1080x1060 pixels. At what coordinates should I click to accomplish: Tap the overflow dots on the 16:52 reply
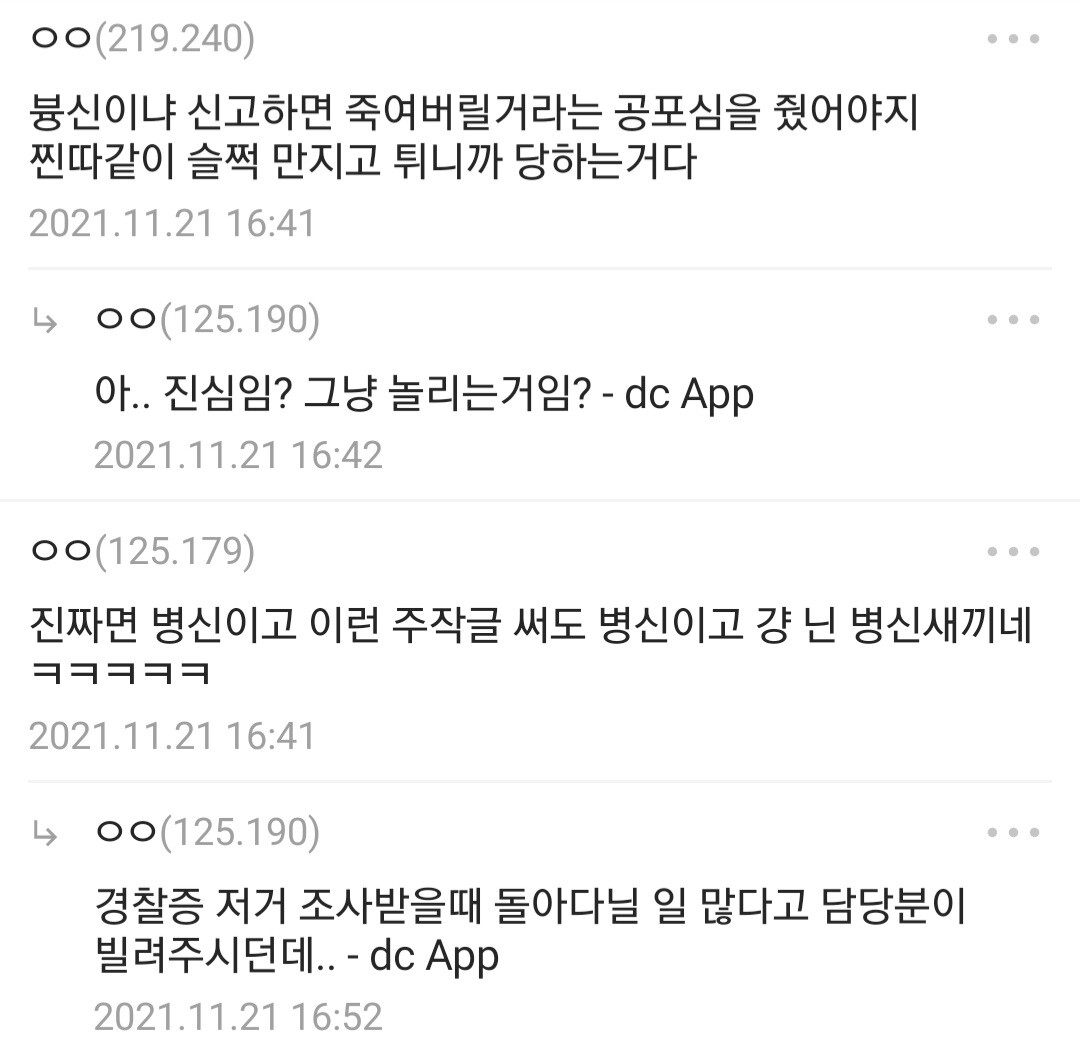point(1013,832)
